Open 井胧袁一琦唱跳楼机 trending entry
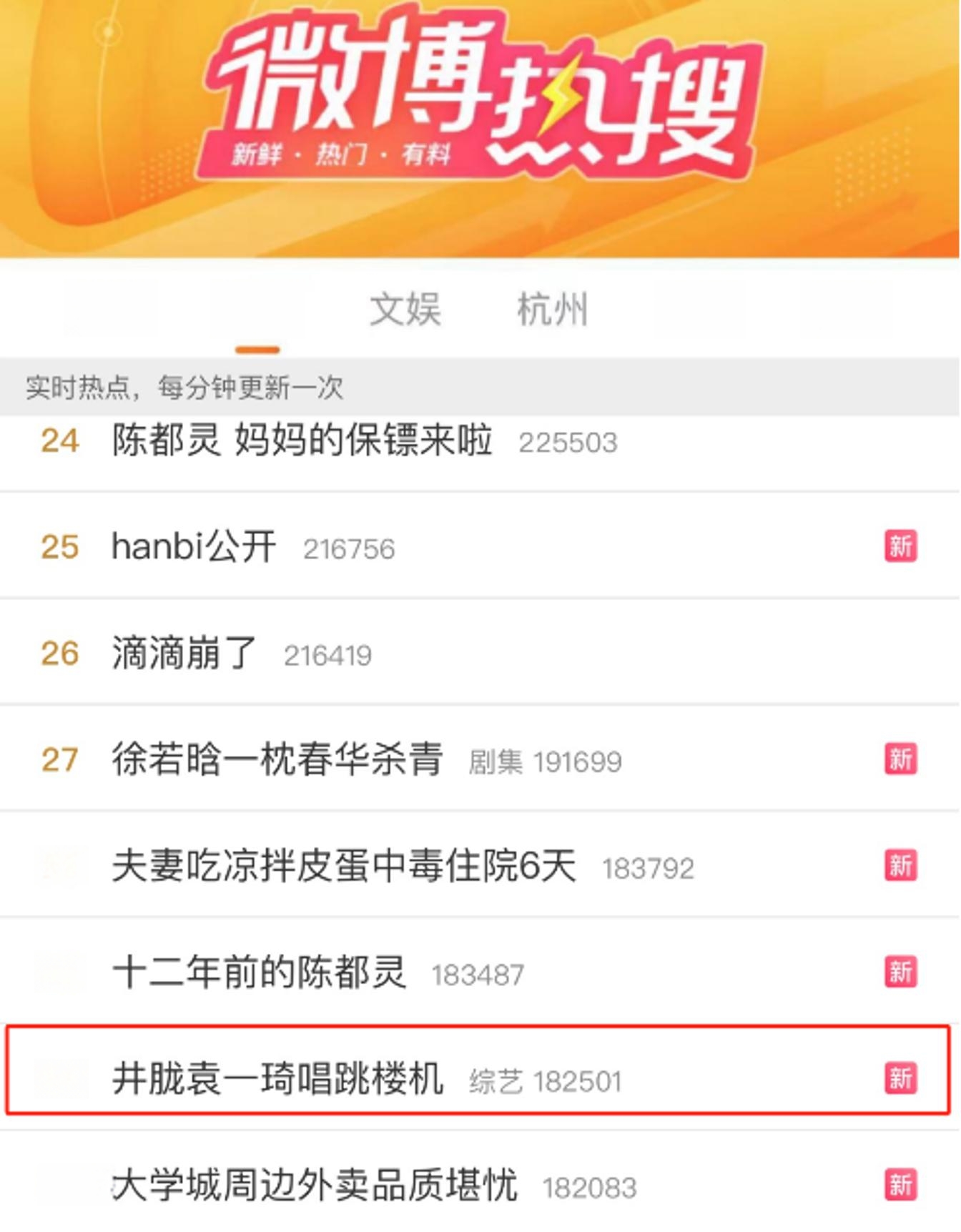Screen dimensions: 961x1232 (277, 1078)
